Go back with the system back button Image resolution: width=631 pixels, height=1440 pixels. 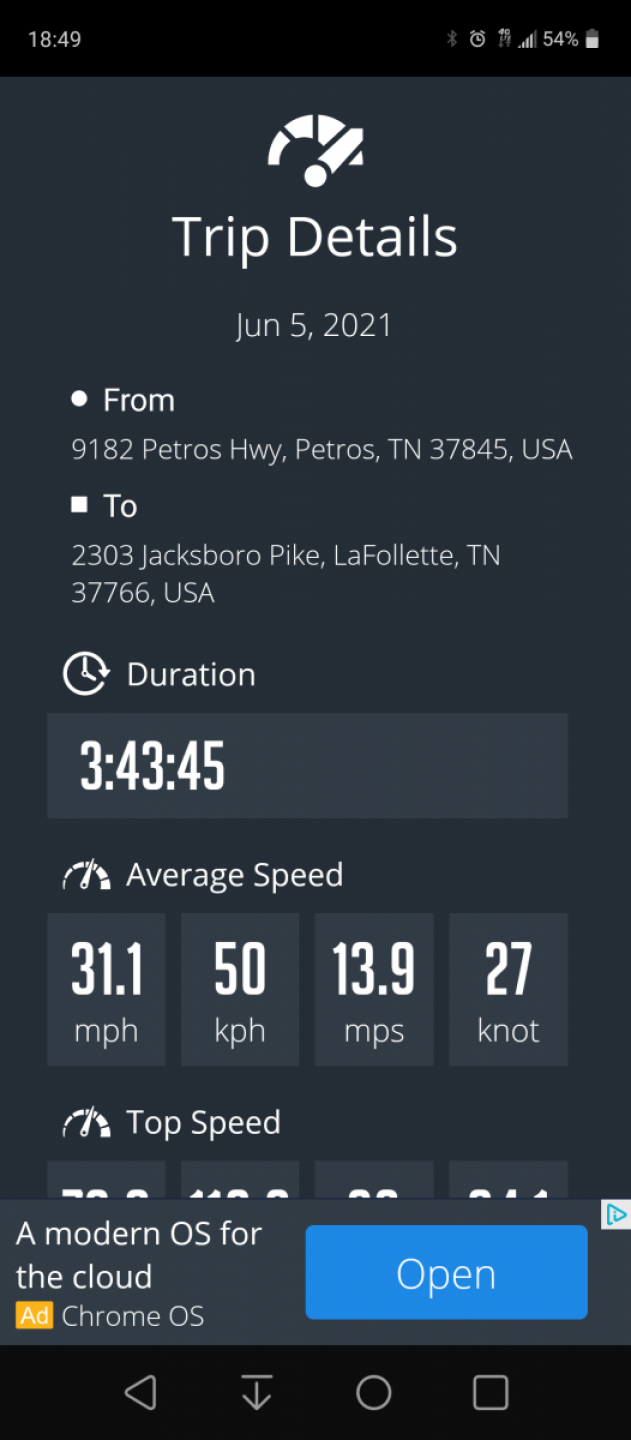click(x=141, y=1392)
